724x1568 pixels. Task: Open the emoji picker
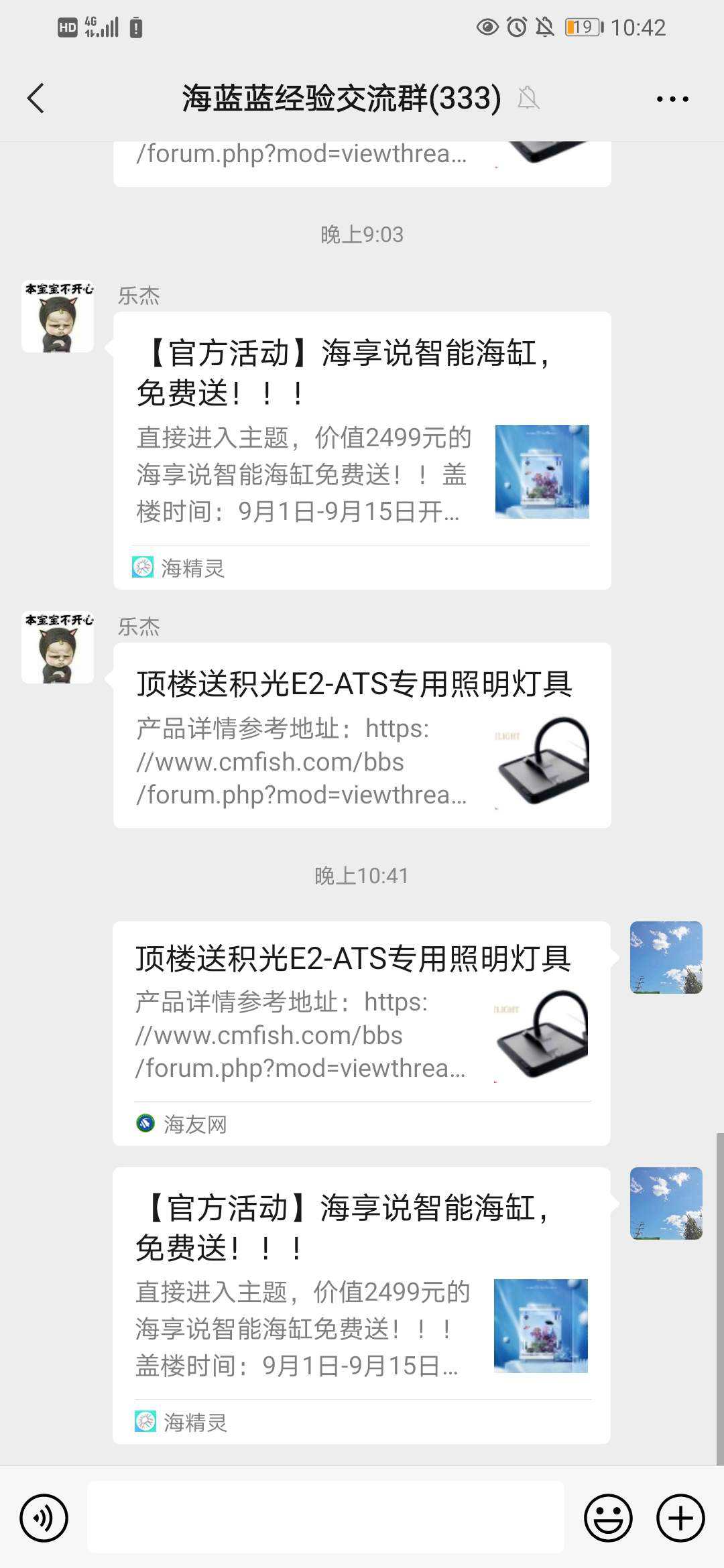tap(608, 1517)
